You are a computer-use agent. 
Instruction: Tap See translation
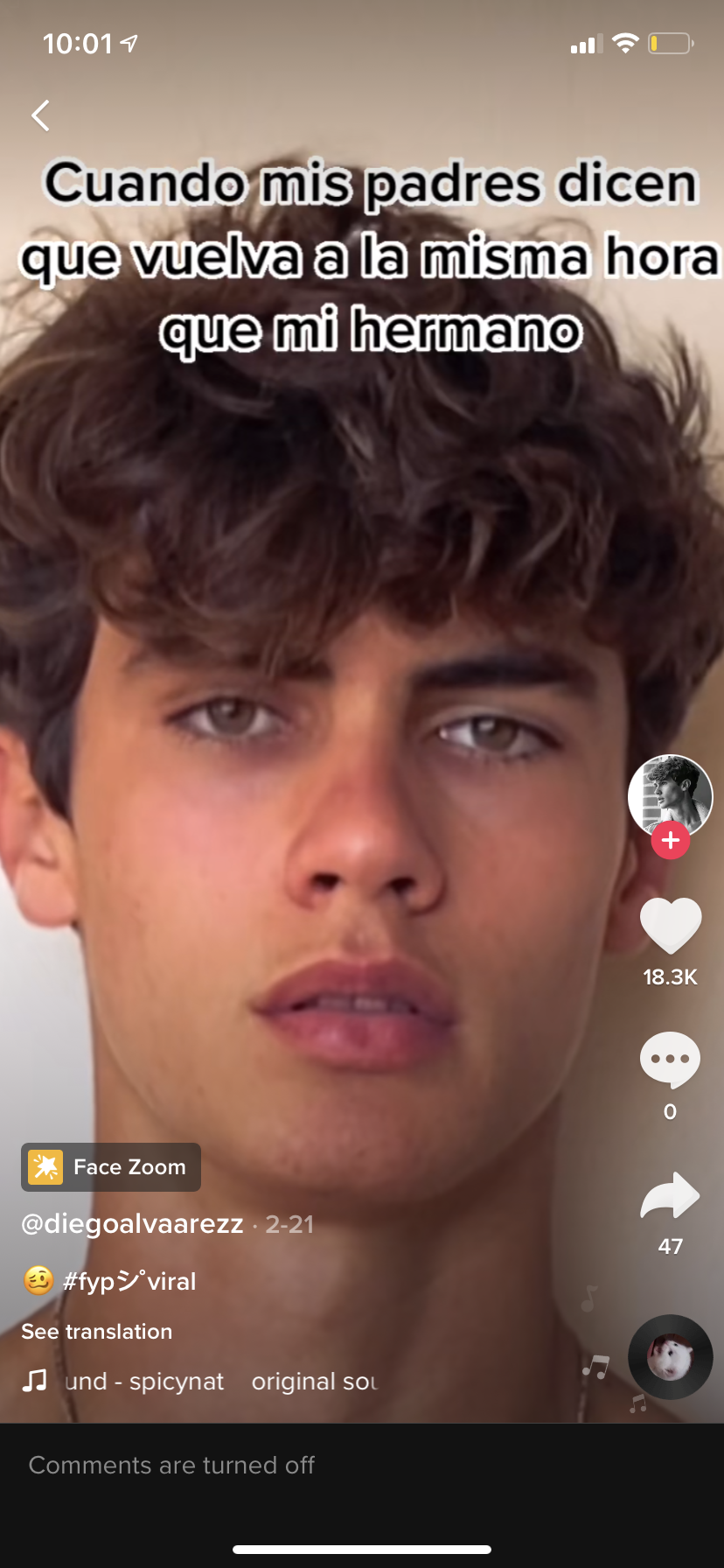[x=97, y=1332]
